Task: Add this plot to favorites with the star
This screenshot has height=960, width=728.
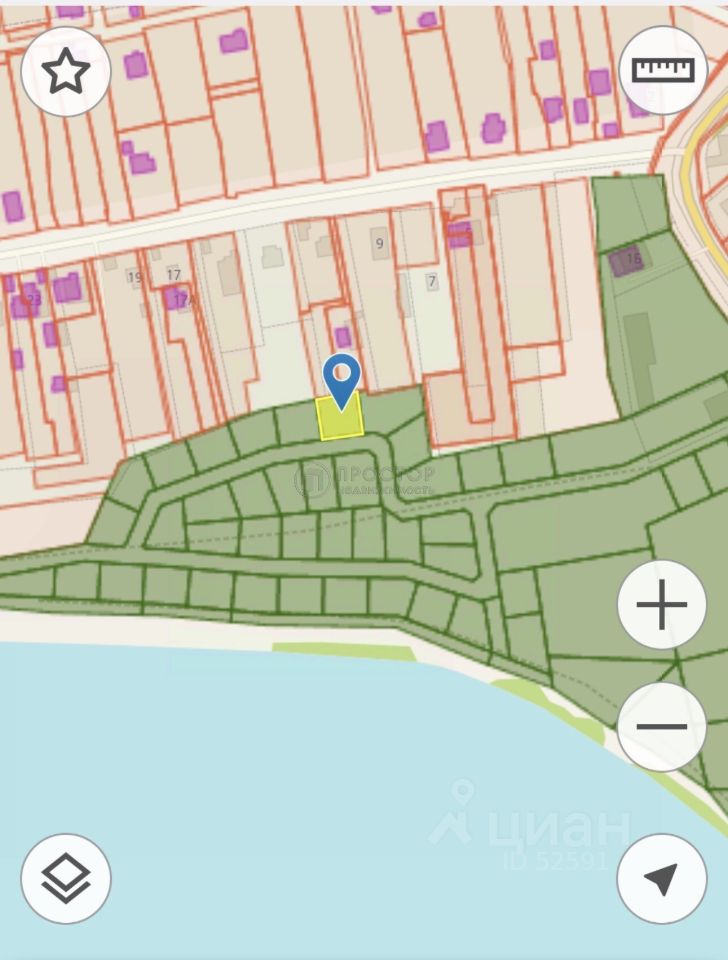Action: pos(66,72)
